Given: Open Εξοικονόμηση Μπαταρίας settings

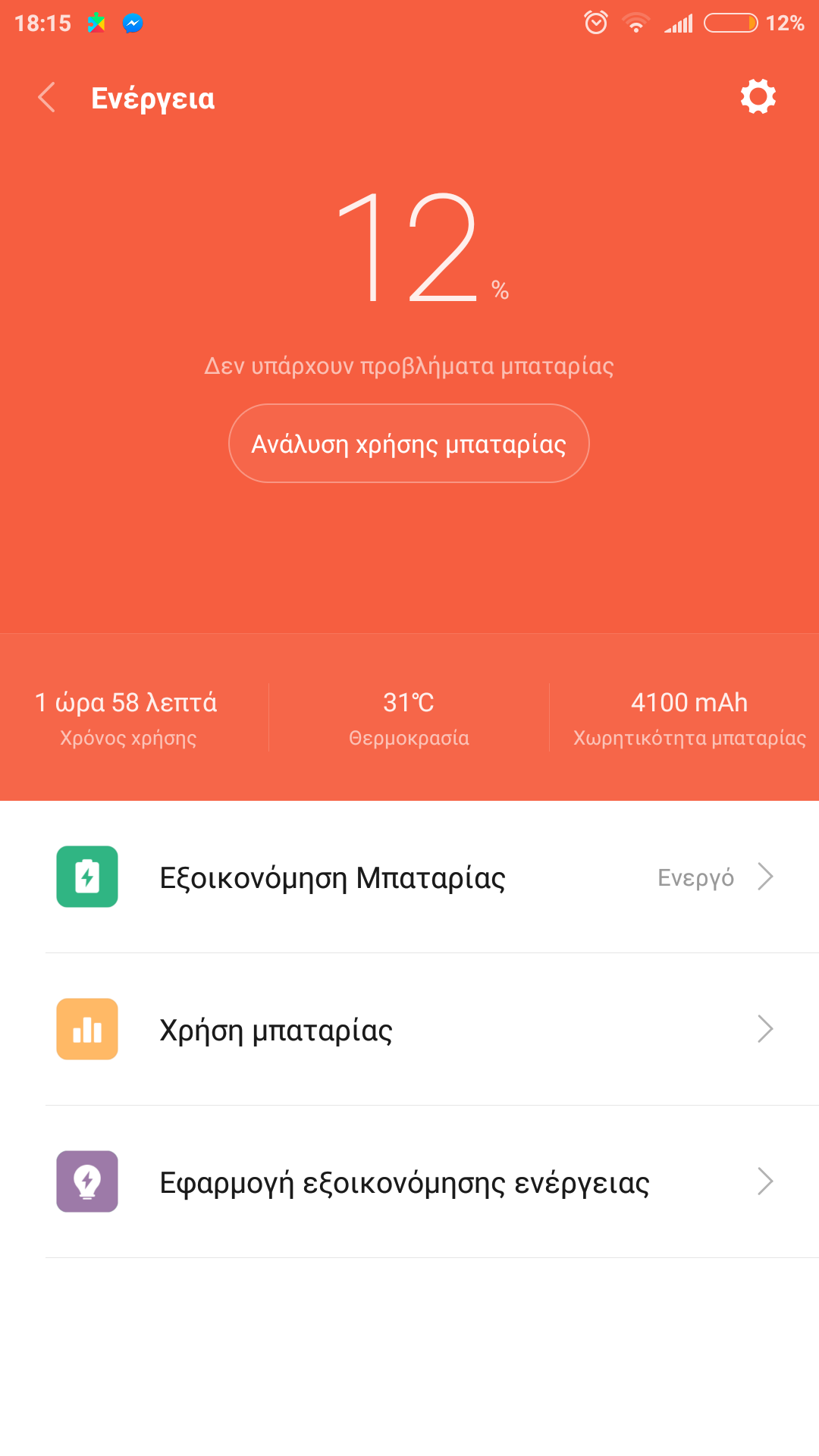Looking at the screenshot, I should (409, 877).
